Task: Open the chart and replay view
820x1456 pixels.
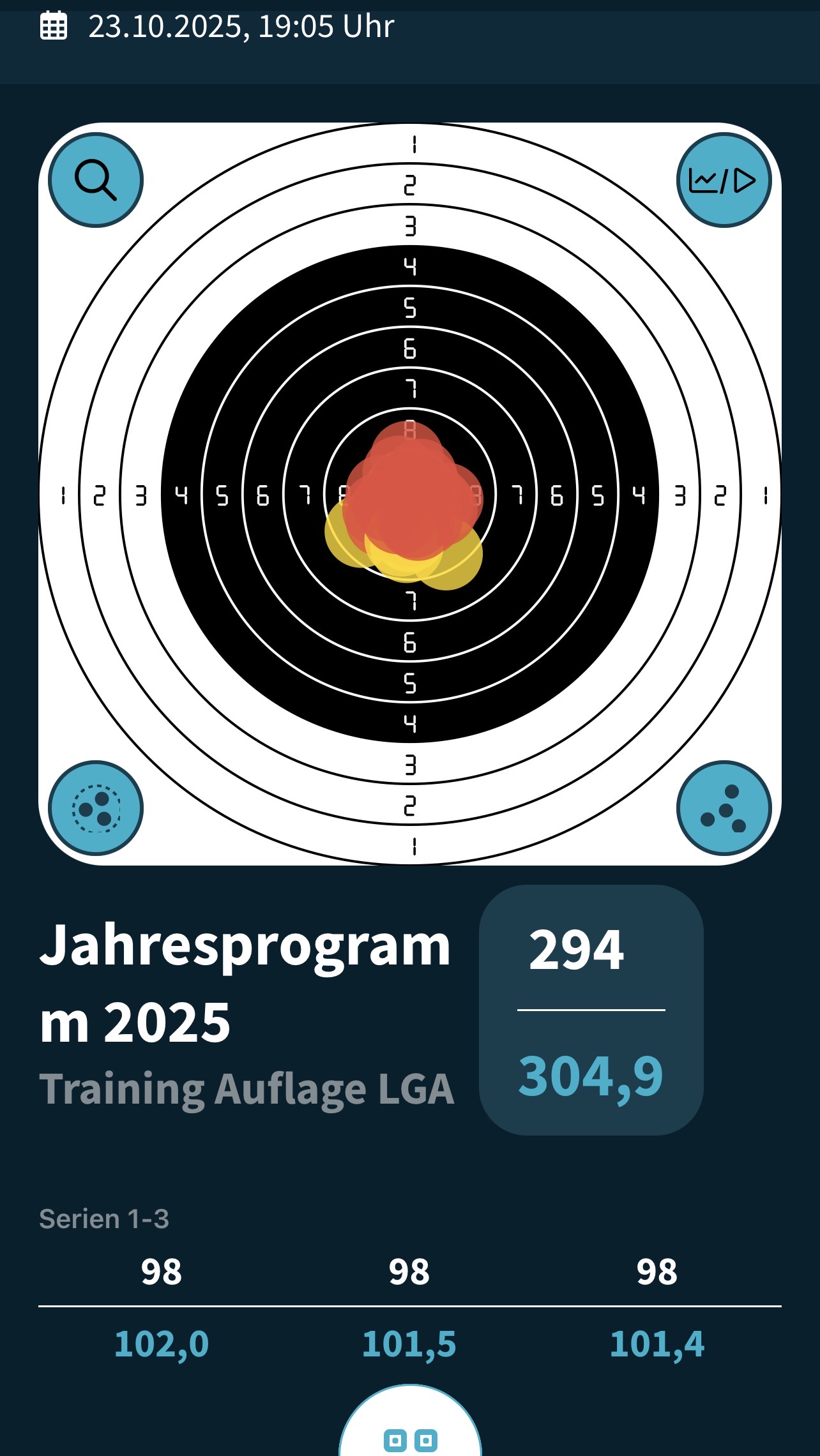Action: pos(724,180)
